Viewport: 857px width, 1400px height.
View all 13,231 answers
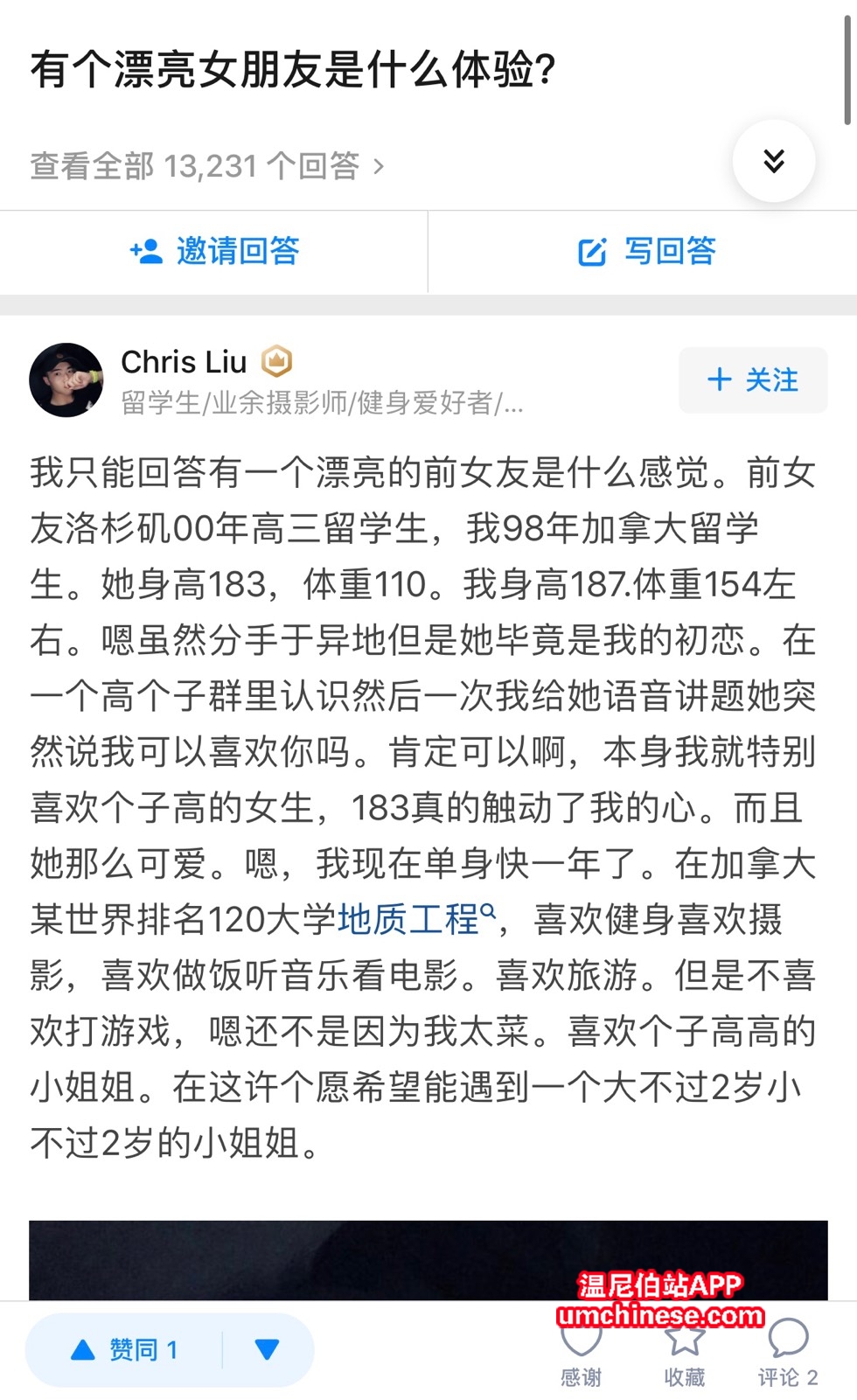207,166
